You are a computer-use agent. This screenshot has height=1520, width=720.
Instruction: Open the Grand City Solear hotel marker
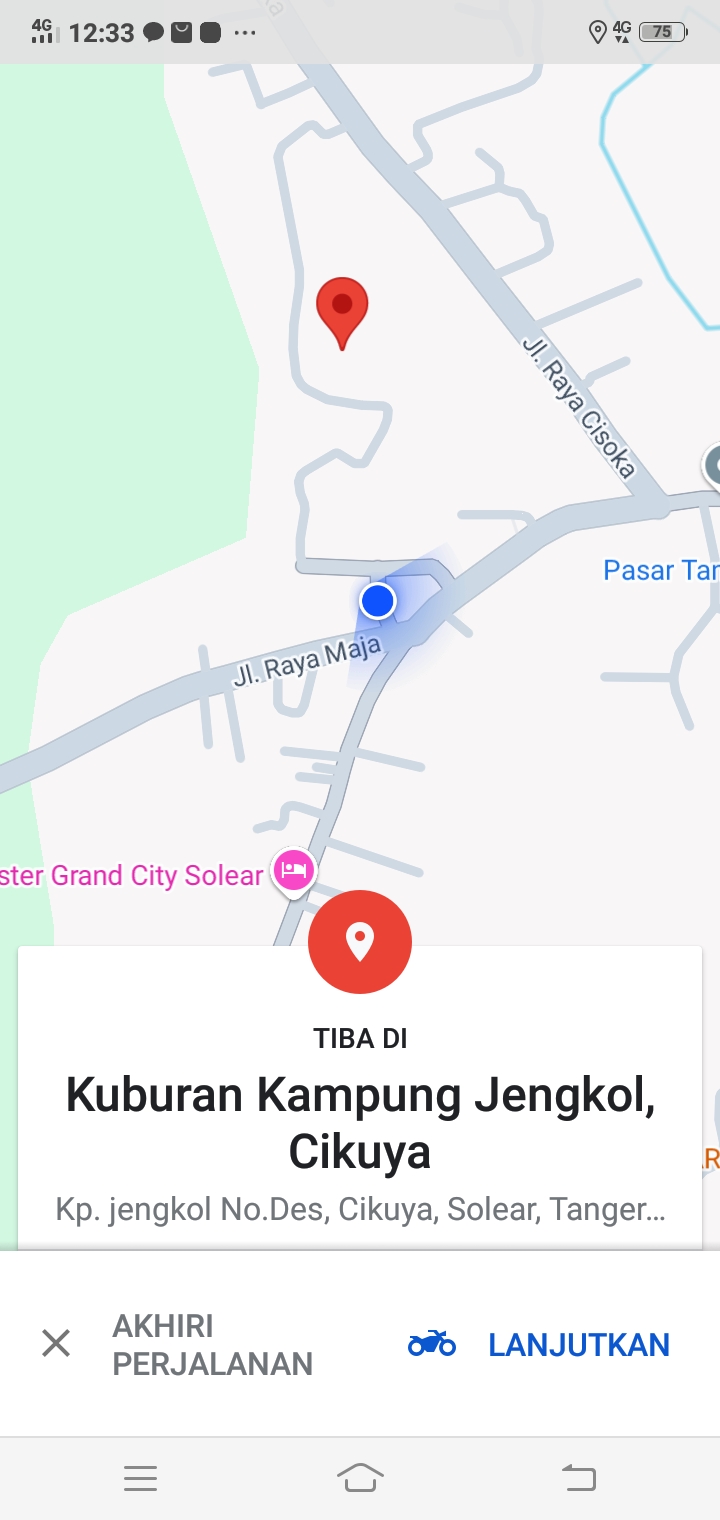pos(294,870)
